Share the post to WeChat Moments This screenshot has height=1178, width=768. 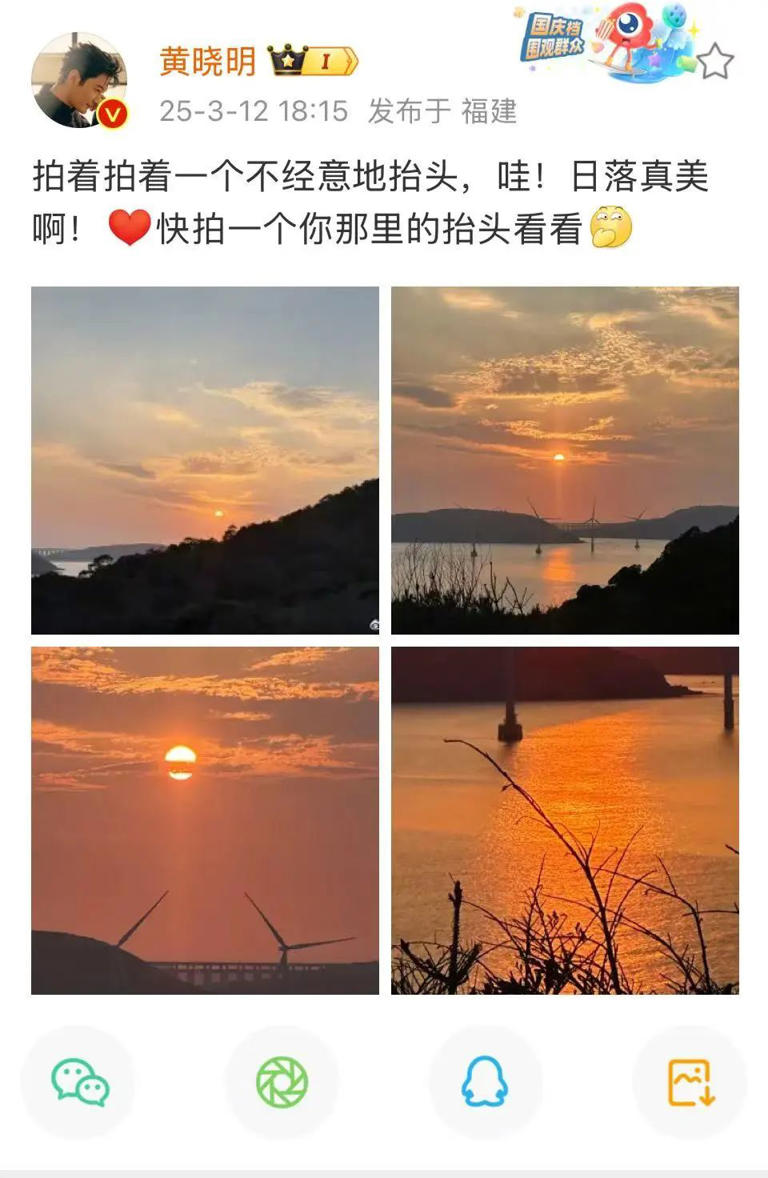click(282, 1083)
